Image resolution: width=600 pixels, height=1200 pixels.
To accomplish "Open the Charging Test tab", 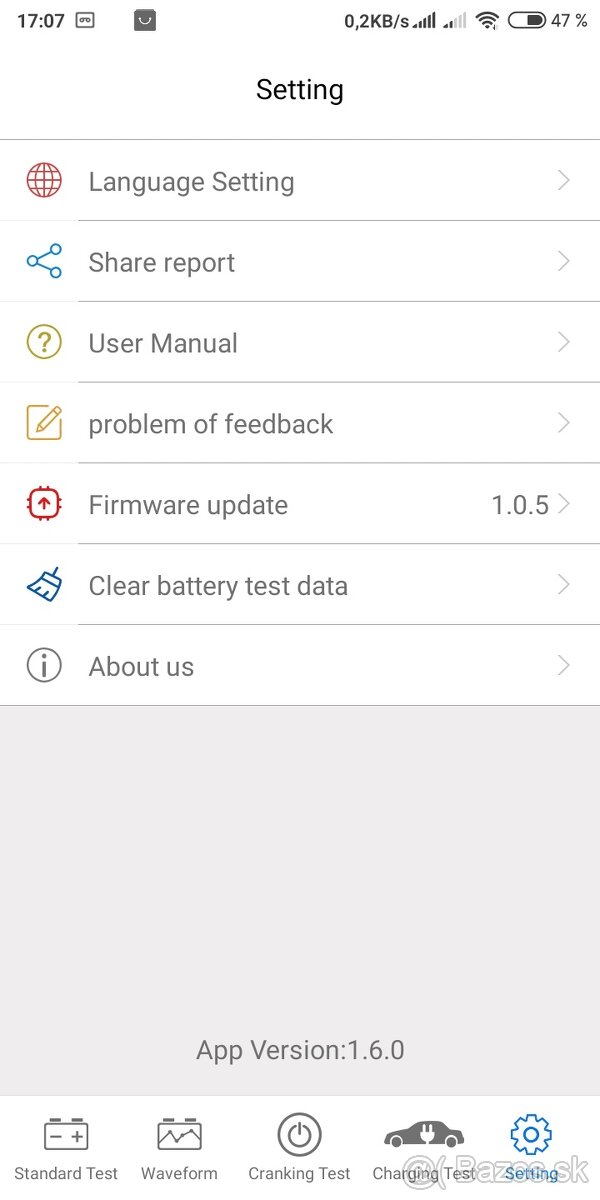I will coord(424,1148).
